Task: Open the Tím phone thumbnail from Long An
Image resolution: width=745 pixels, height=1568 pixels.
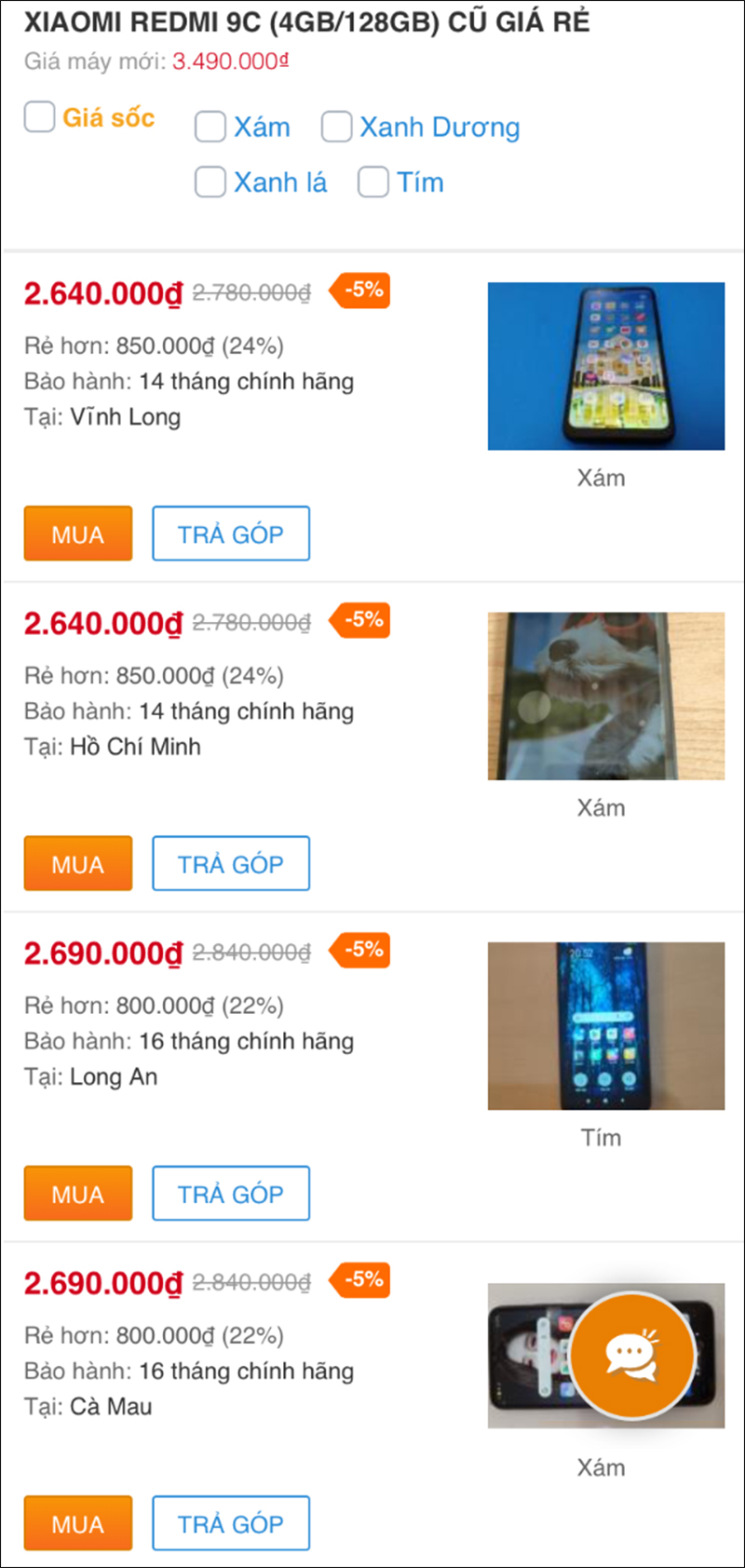Action: [x=605, y=1025]
